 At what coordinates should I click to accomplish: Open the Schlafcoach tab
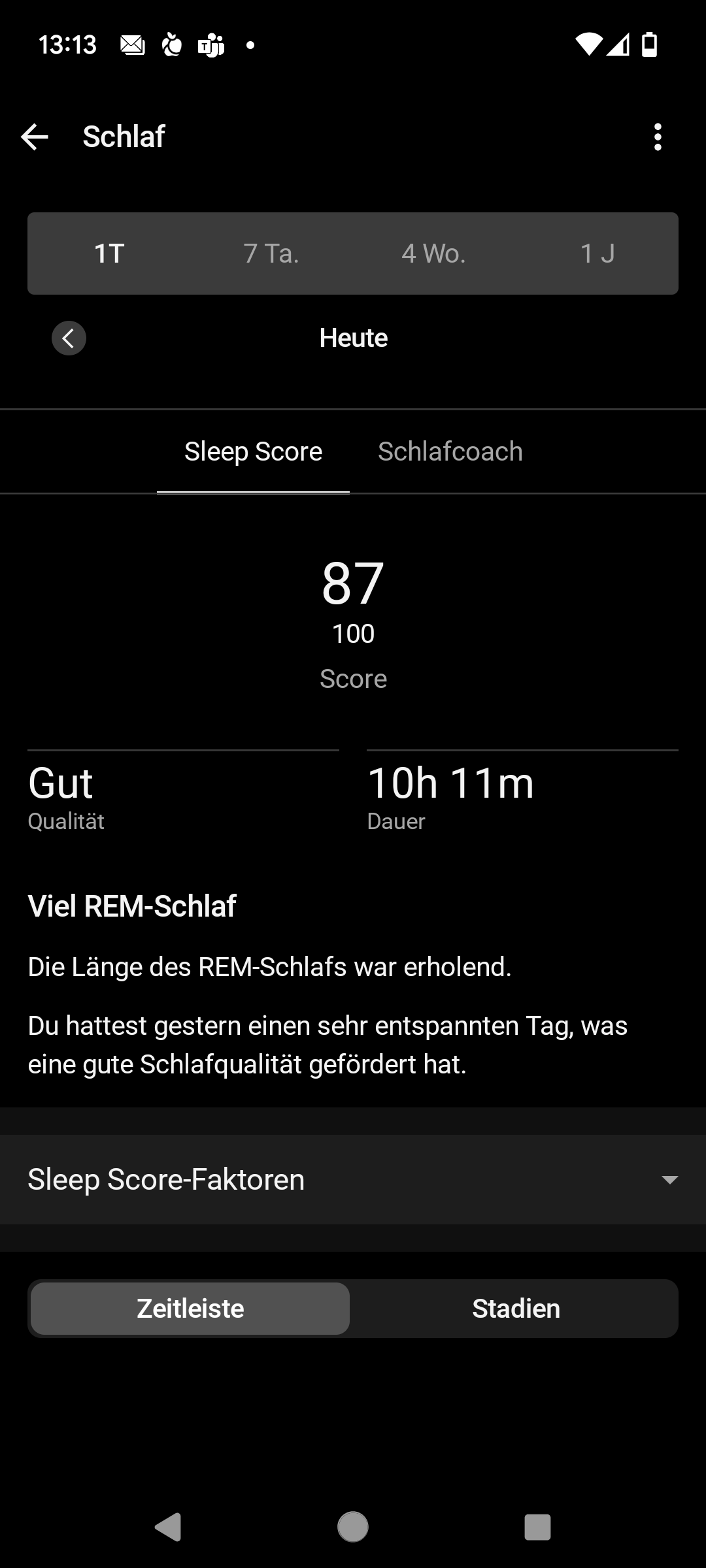coord(450,451)
